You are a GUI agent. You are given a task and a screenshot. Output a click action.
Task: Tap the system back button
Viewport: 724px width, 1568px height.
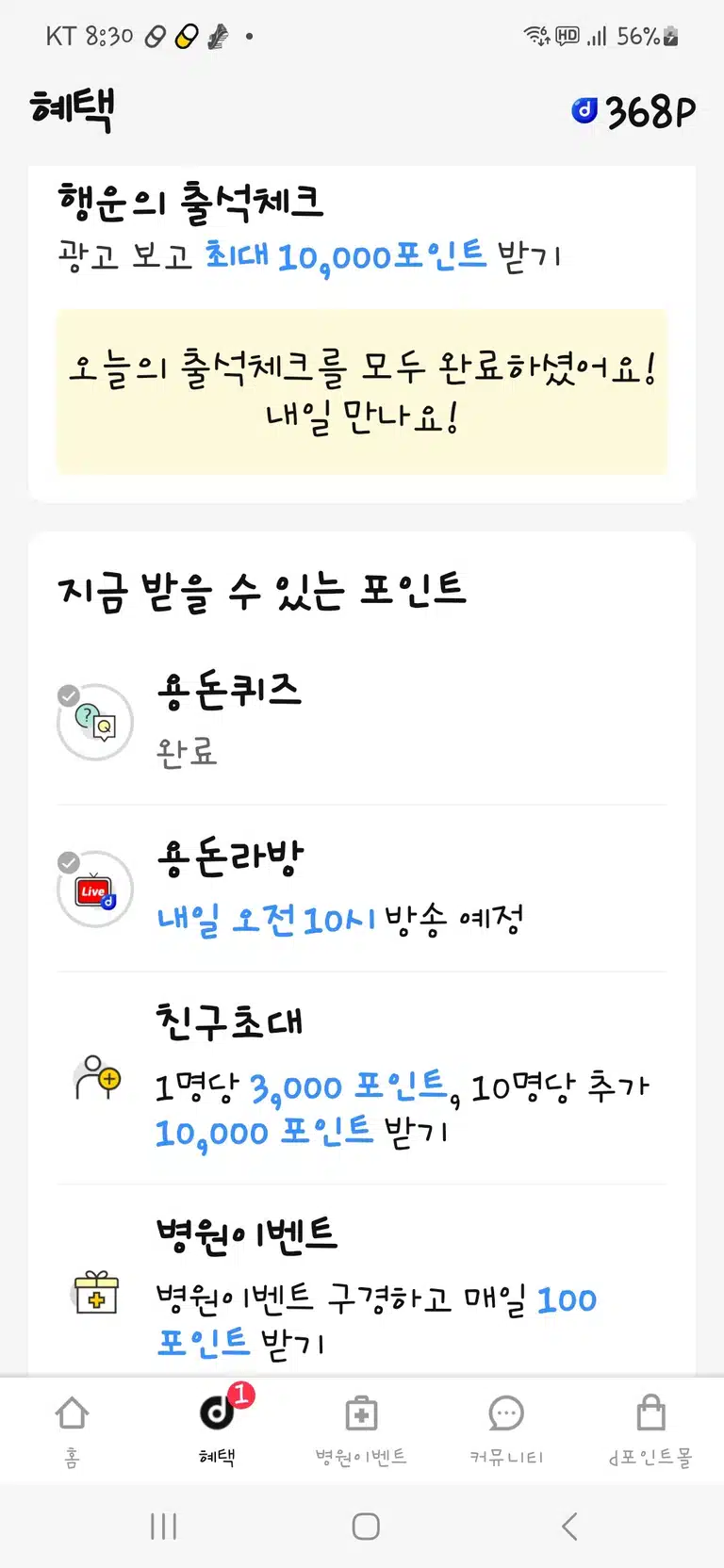(x=568, y=1527)
